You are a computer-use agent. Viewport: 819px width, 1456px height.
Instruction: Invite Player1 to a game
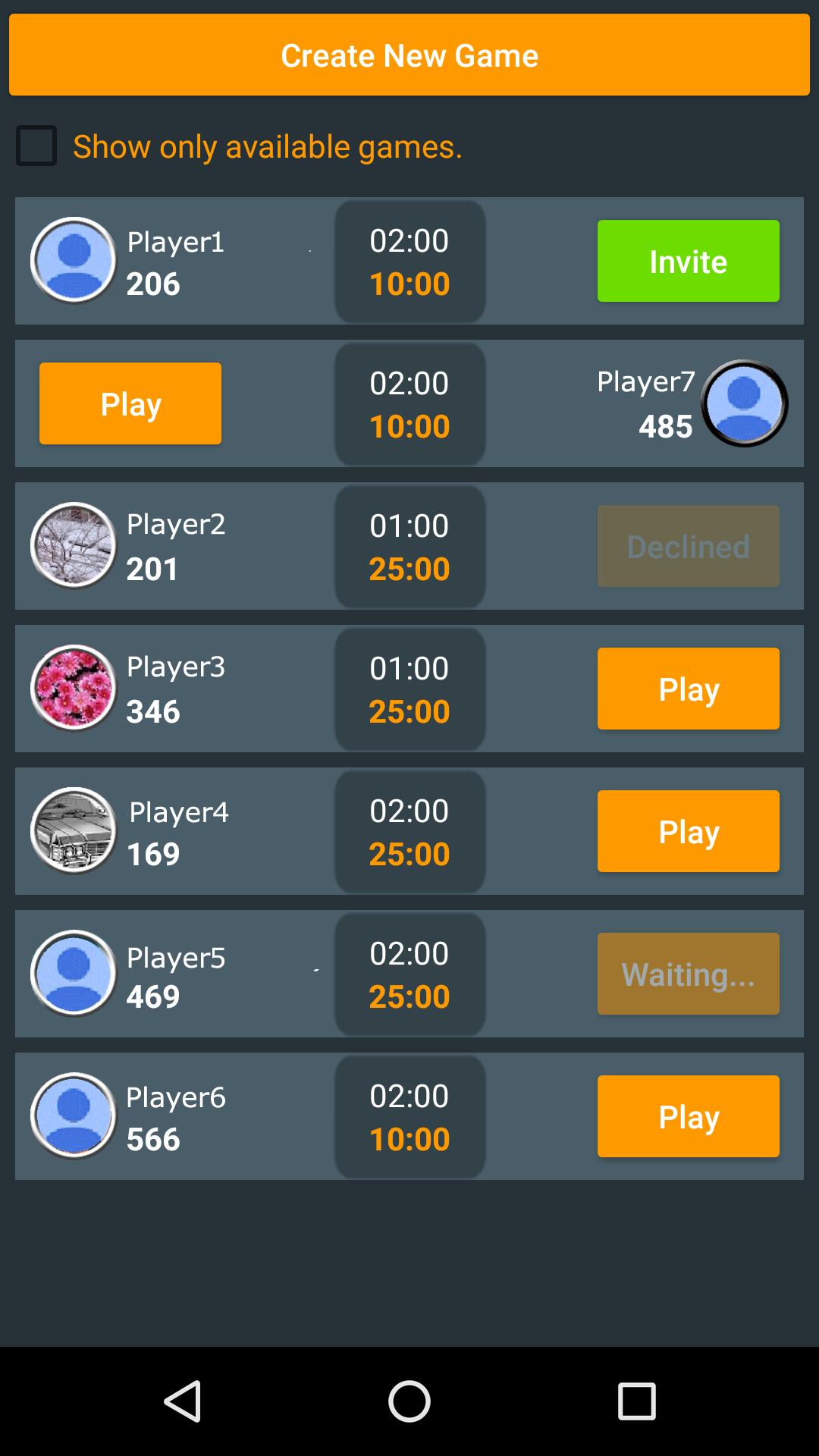coord(687,261)
